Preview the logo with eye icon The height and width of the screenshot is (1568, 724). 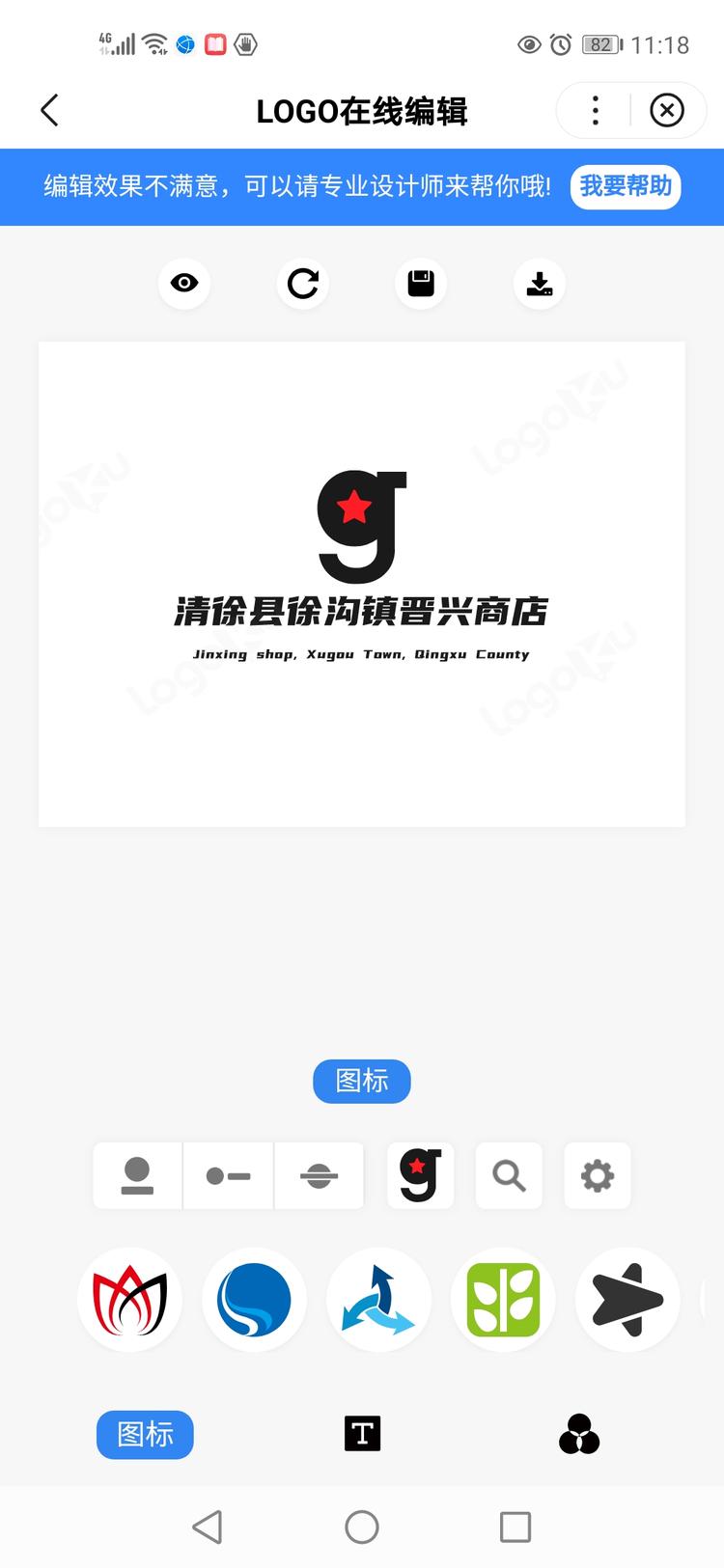(184, 284)
